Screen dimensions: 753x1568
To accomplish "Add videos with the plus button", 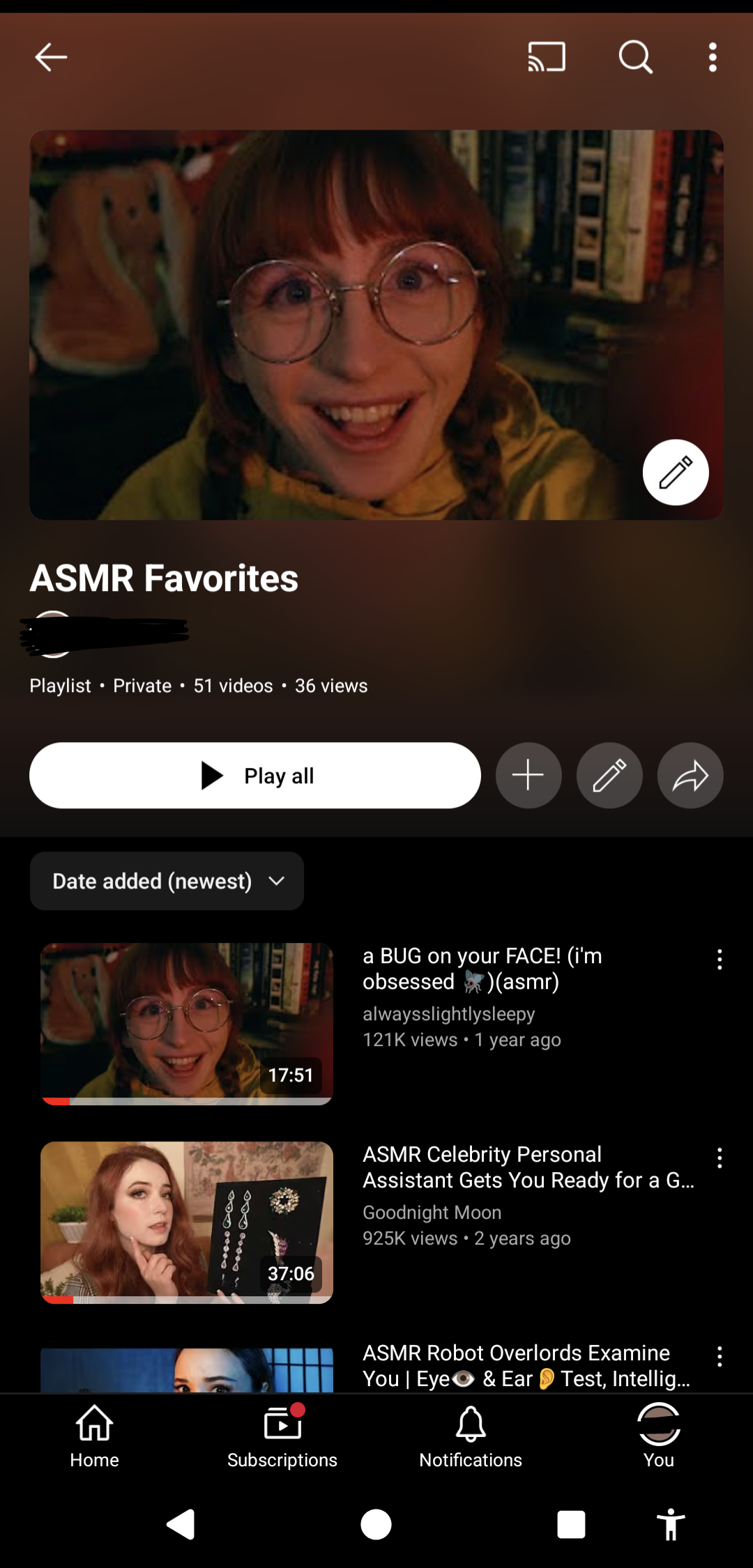I will tap(528, 776).
